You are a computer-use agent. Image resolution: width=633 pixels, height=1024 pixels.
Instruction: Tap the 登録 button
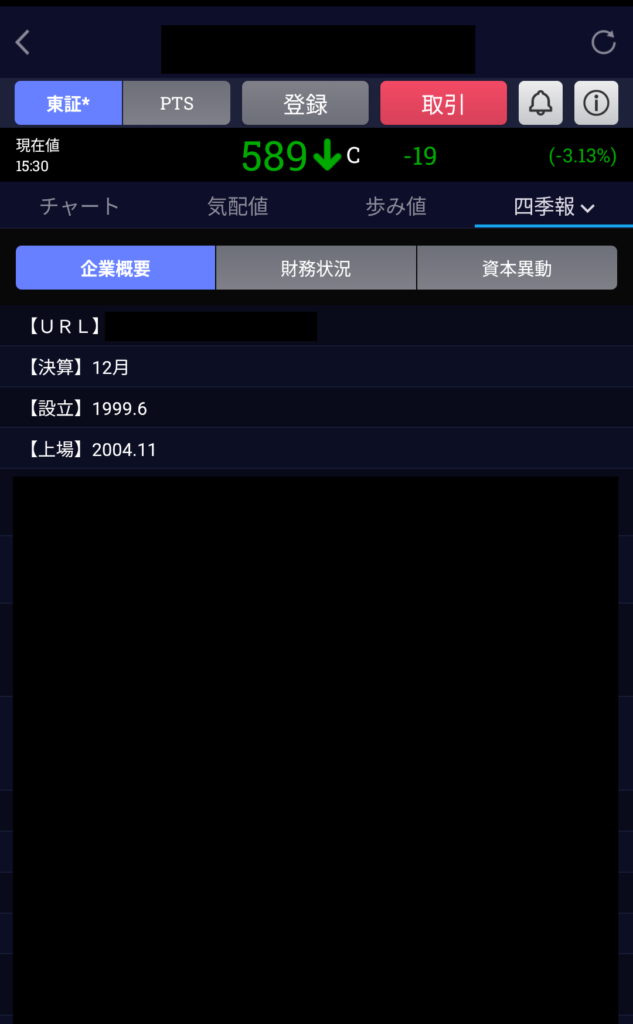pos(305,103)
